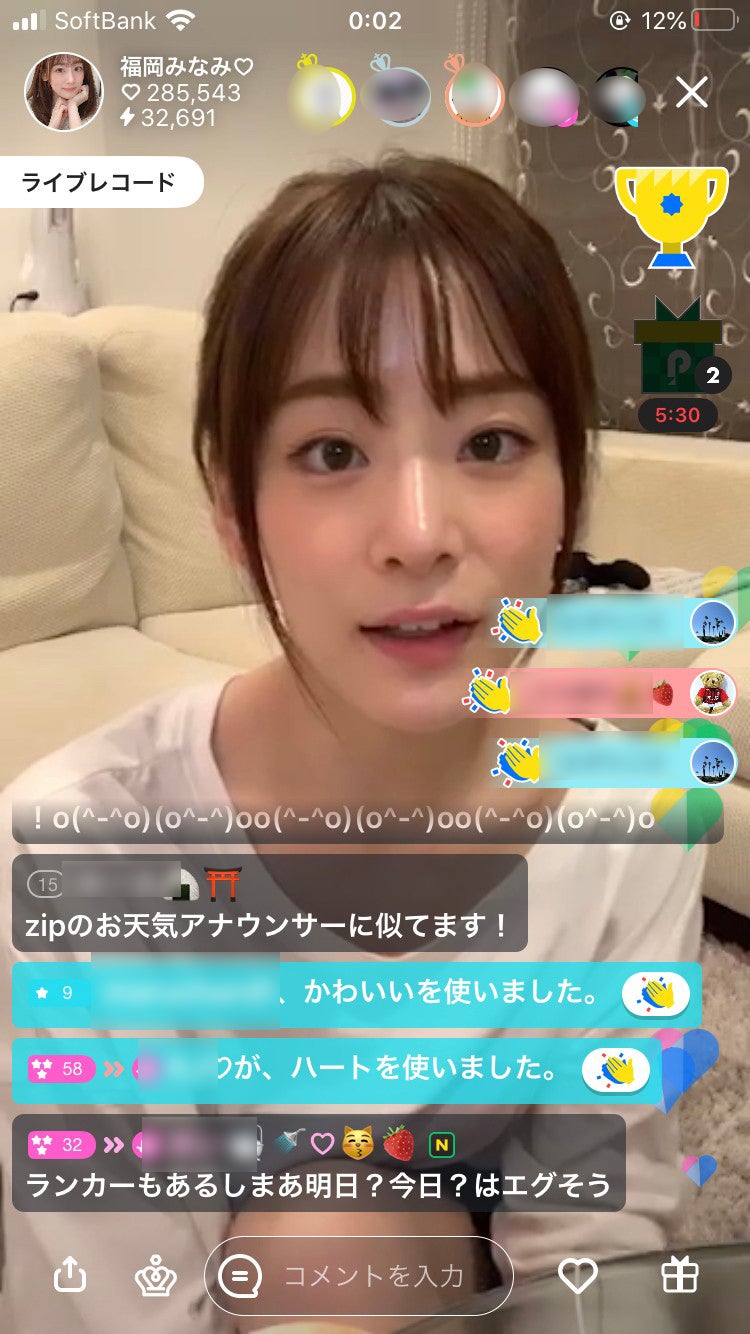Screen dimensions: 750x1334
Task: Share this live stream
Action: [70, 1275]
